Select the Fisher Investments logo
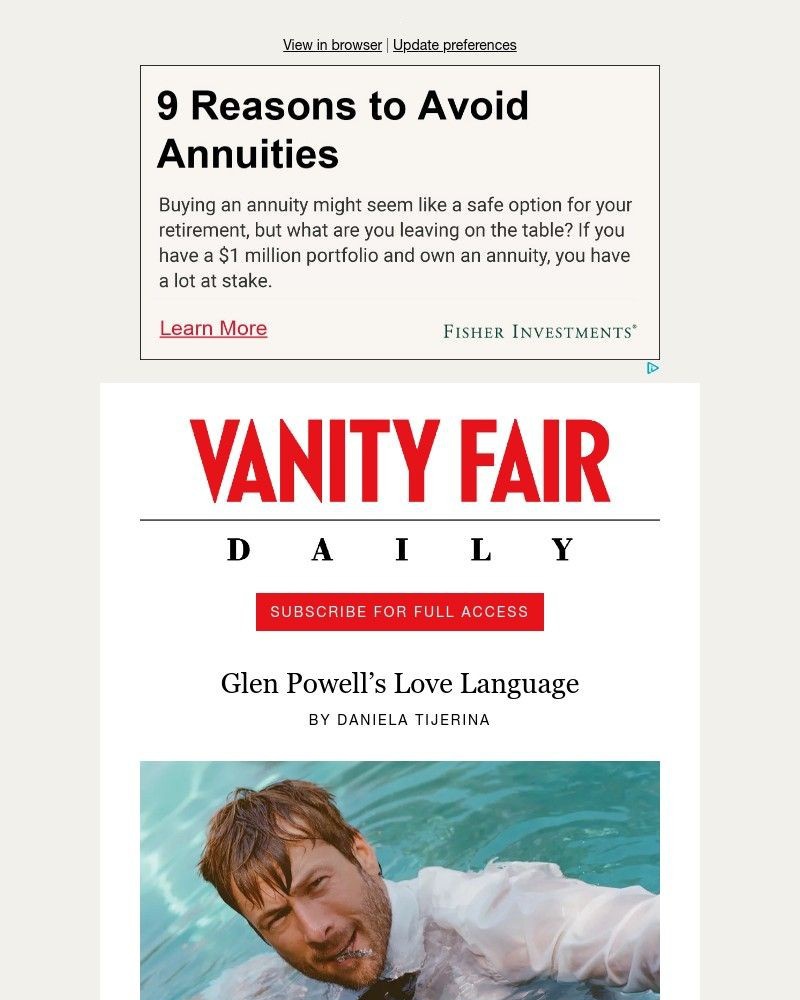Screen dimensions: 800x1000 [540, 329]
